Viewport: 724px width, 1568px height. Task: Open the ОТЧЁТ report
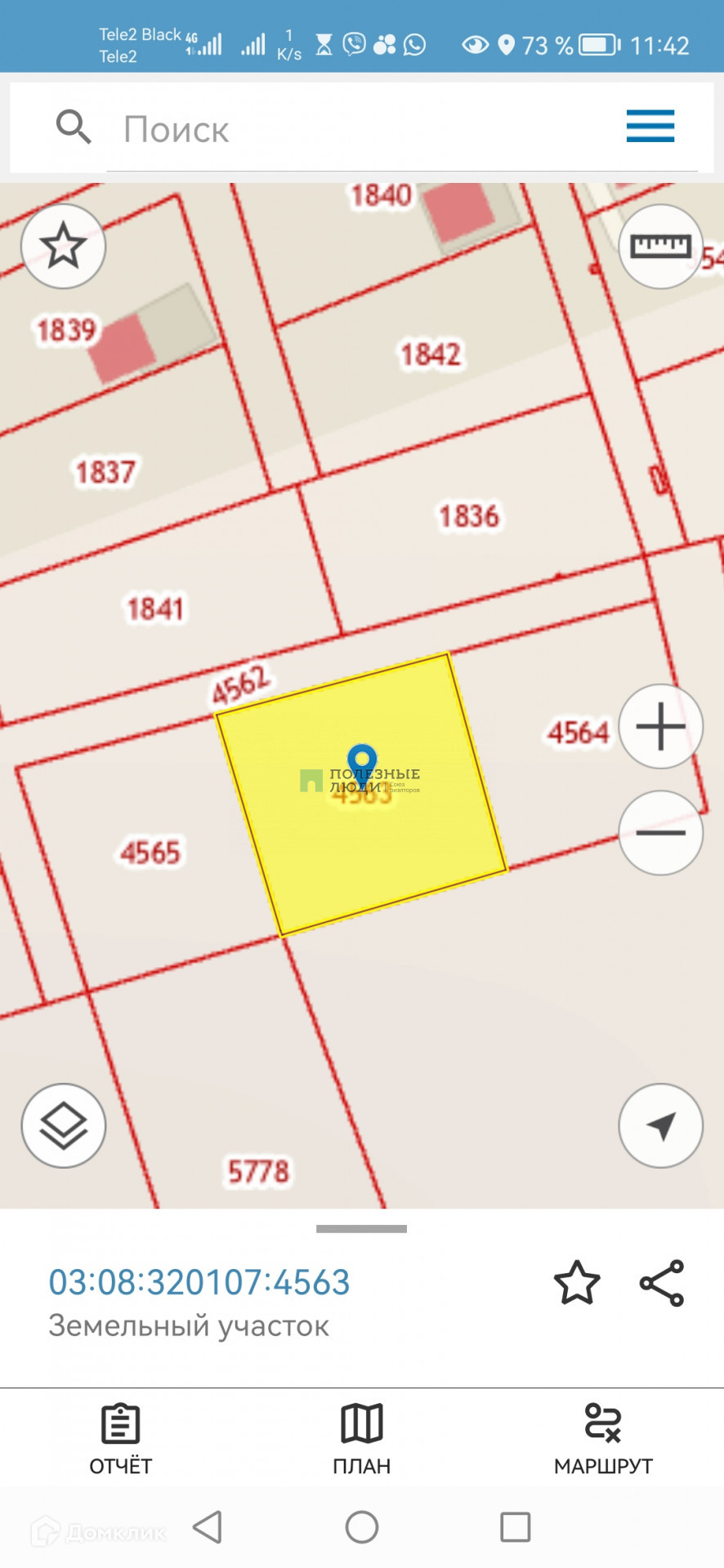[121, 1440]
